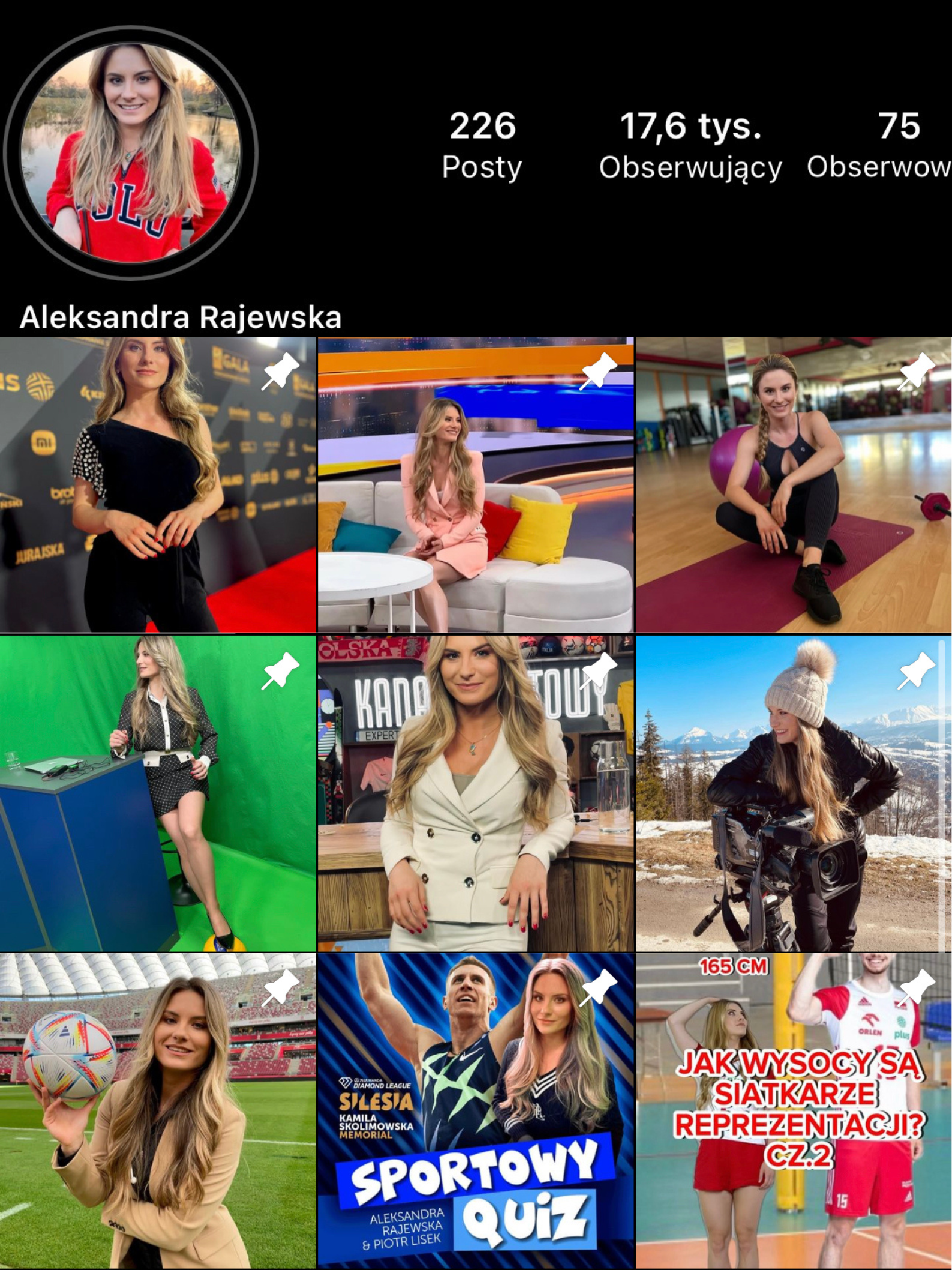View the 226 posts count
Image resolution: width=952 pixels, height=1270 pixels.
pos(482,145)
